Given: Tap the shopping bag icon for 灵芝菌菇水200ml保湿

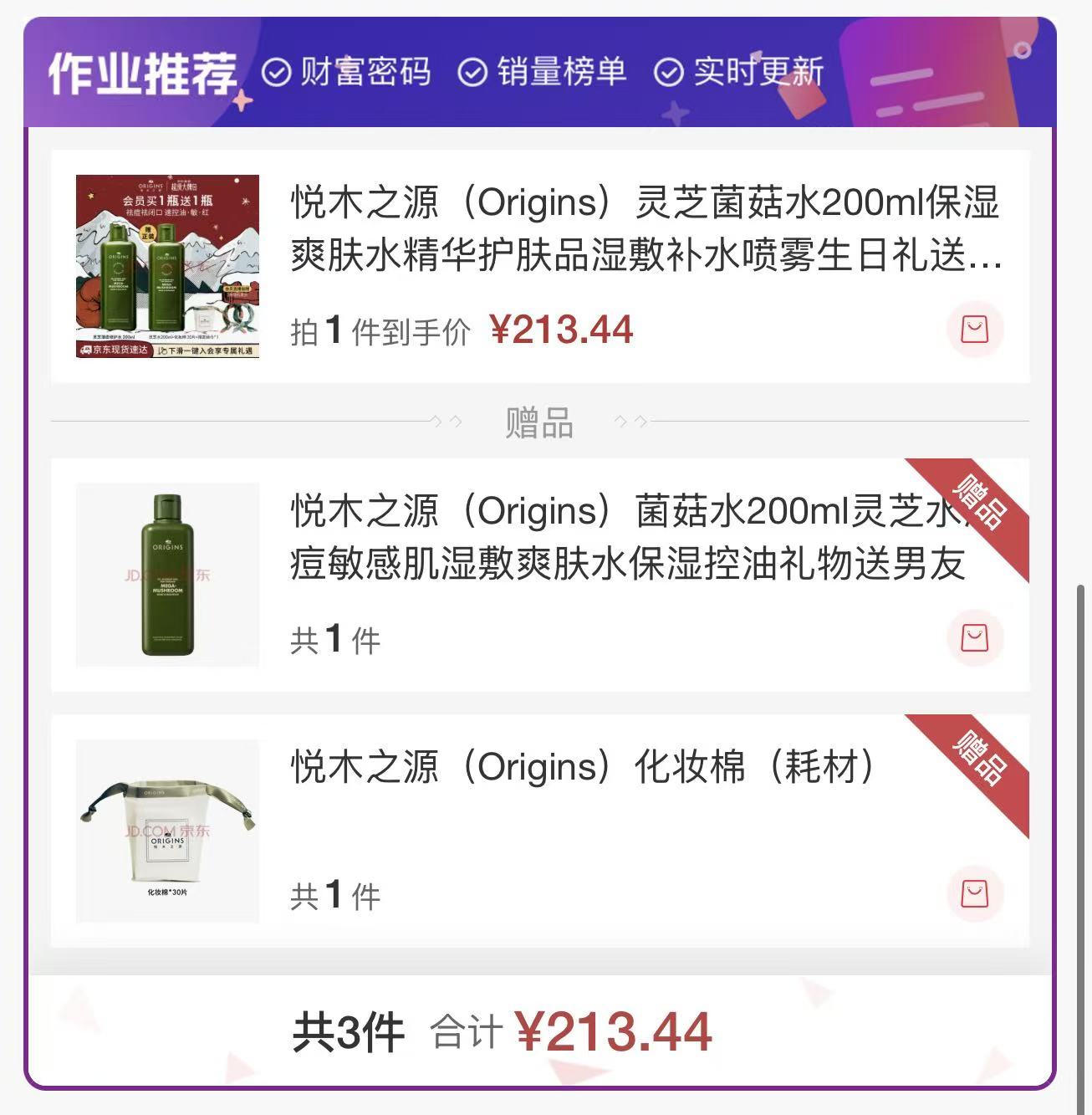Looking at the screenshot, I should click(974, 330).
